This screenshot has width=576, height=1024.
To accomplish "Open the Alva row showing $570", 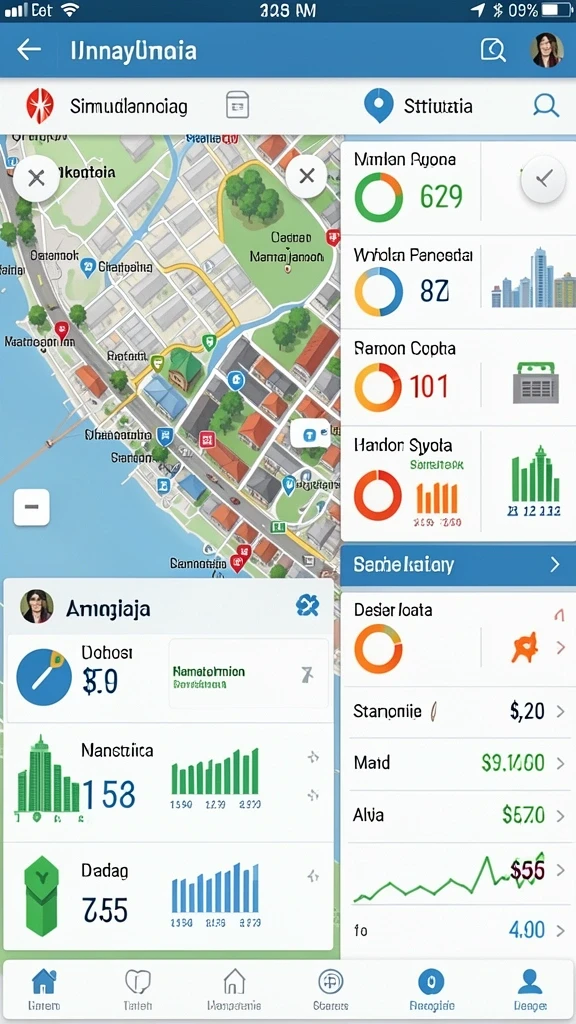I will tap(458, 815).
